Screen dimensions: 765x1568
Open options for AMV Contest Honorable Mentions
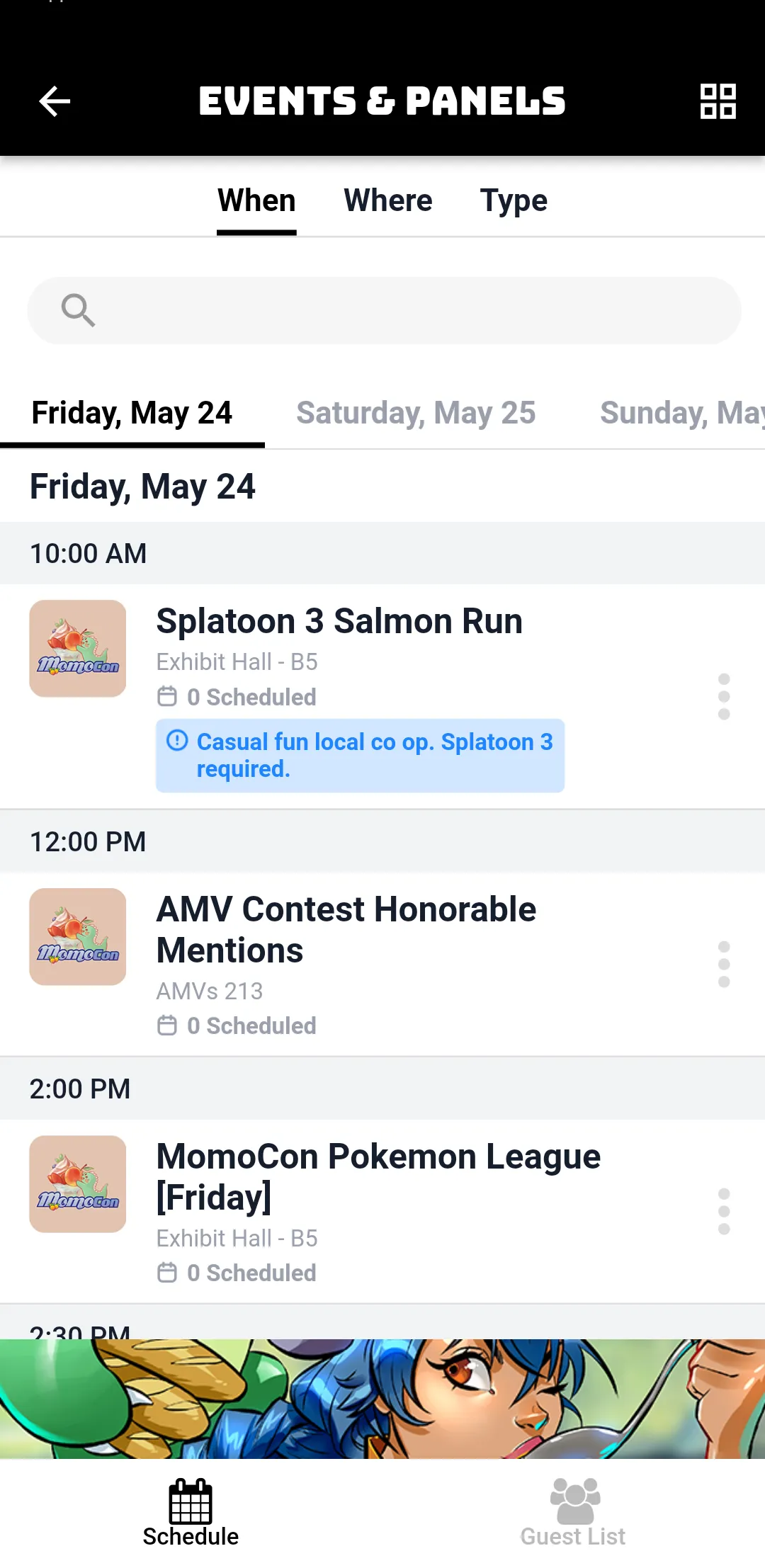click(x=724, y=964)
